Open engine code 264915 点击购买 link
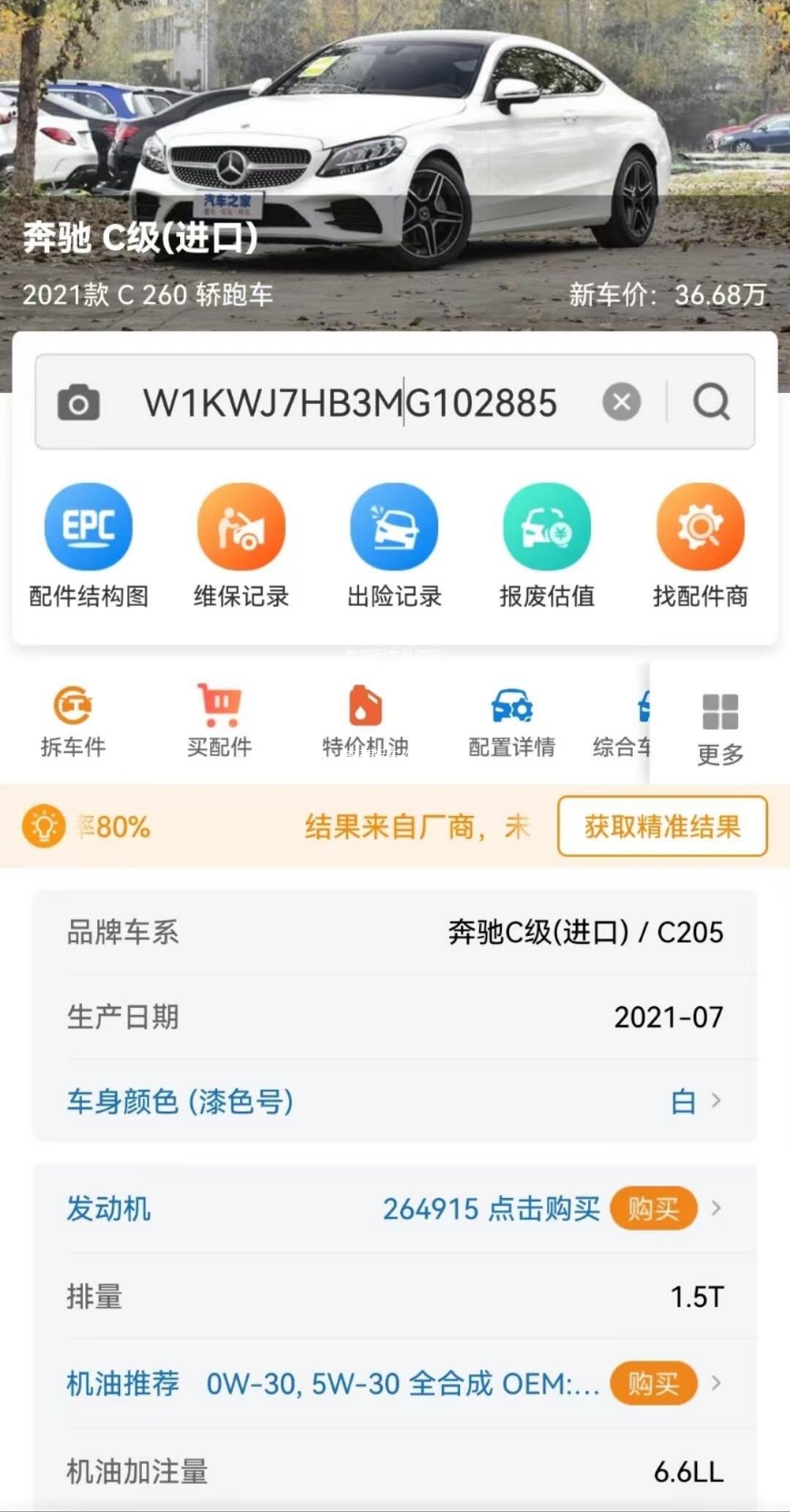 pos(491,1209)
